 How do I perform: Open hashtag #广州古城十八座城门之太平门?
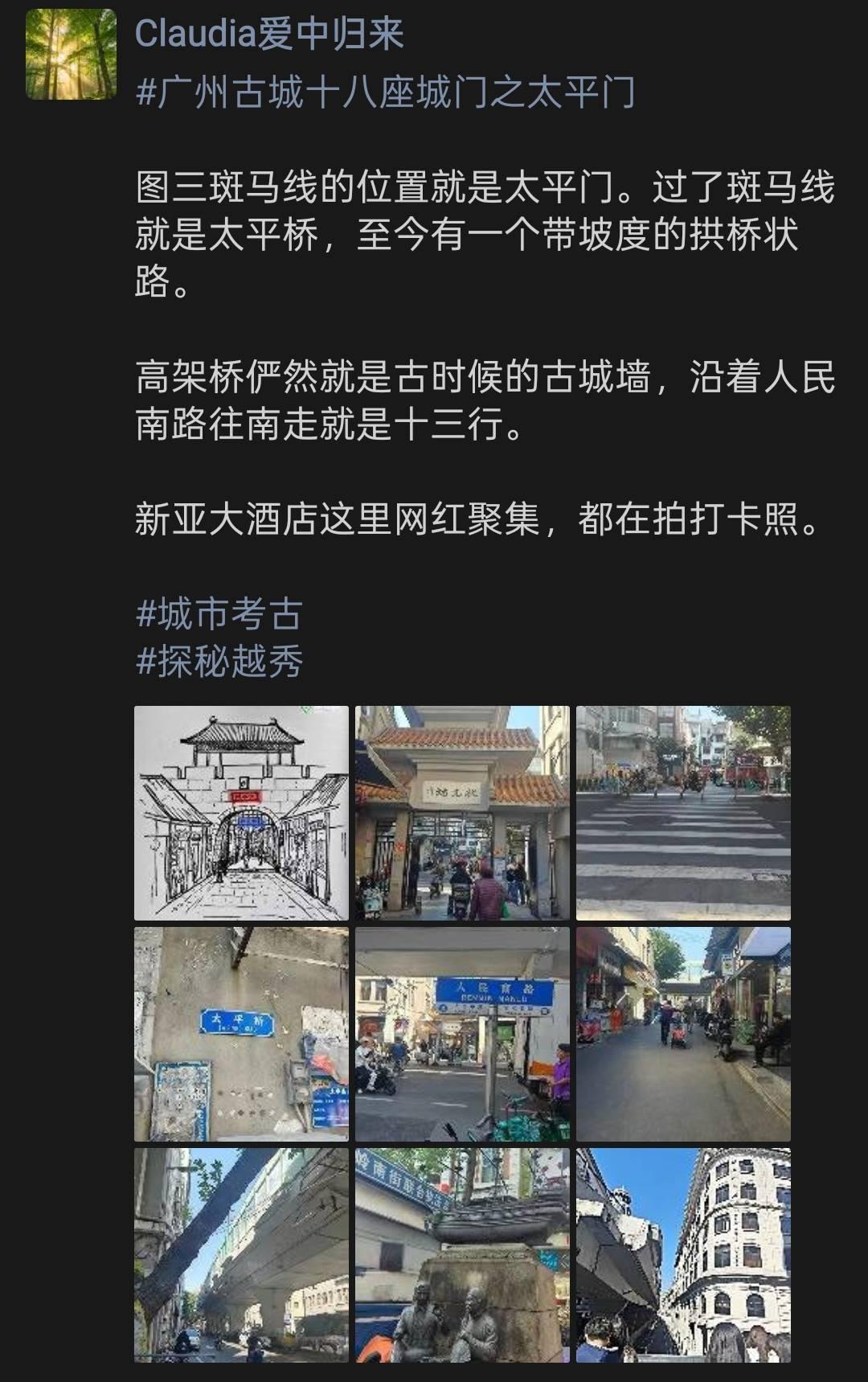(x=386, y=92)
